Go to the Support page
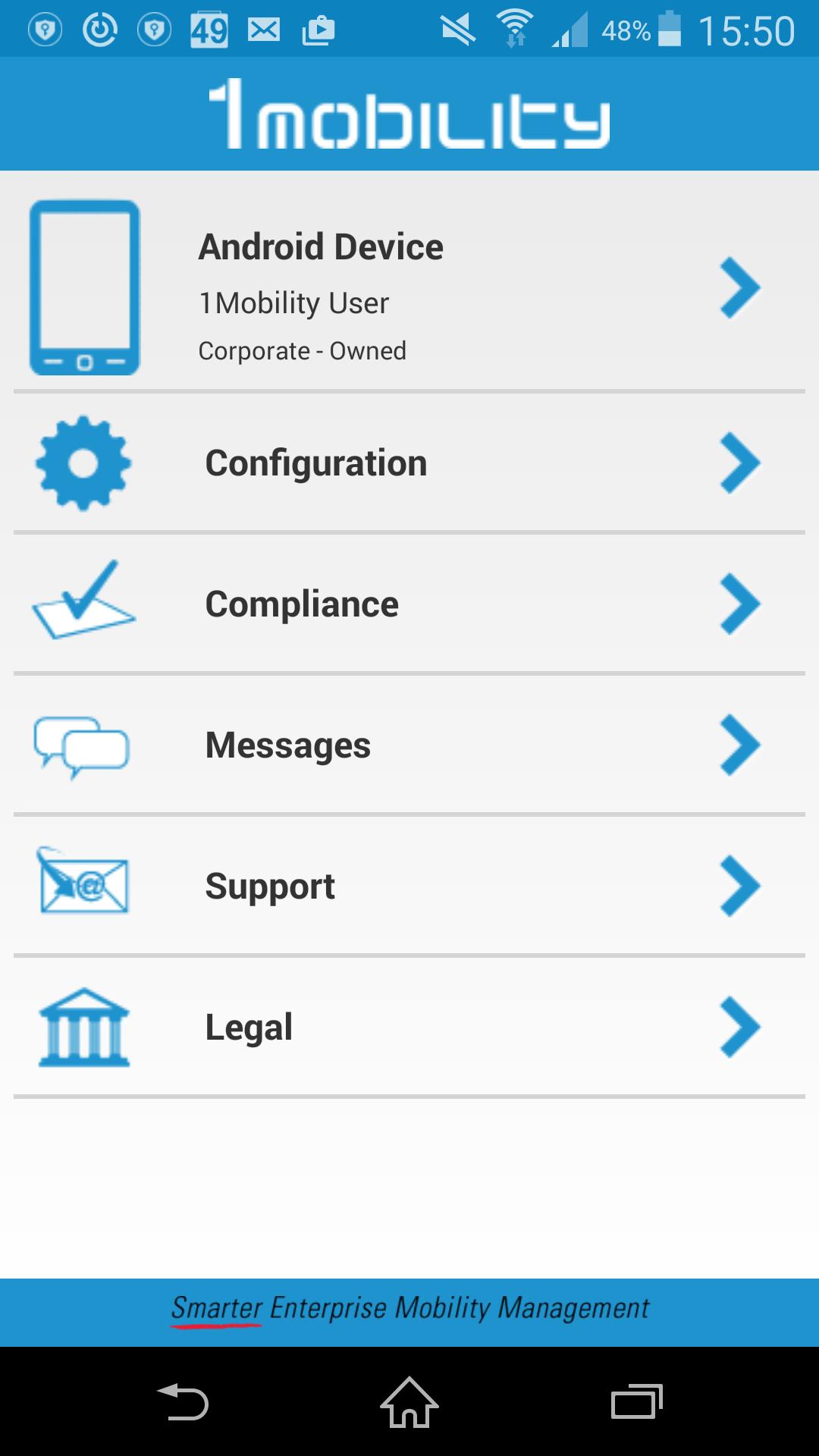The image size is (819, 1456). click(x=409, y=886)
